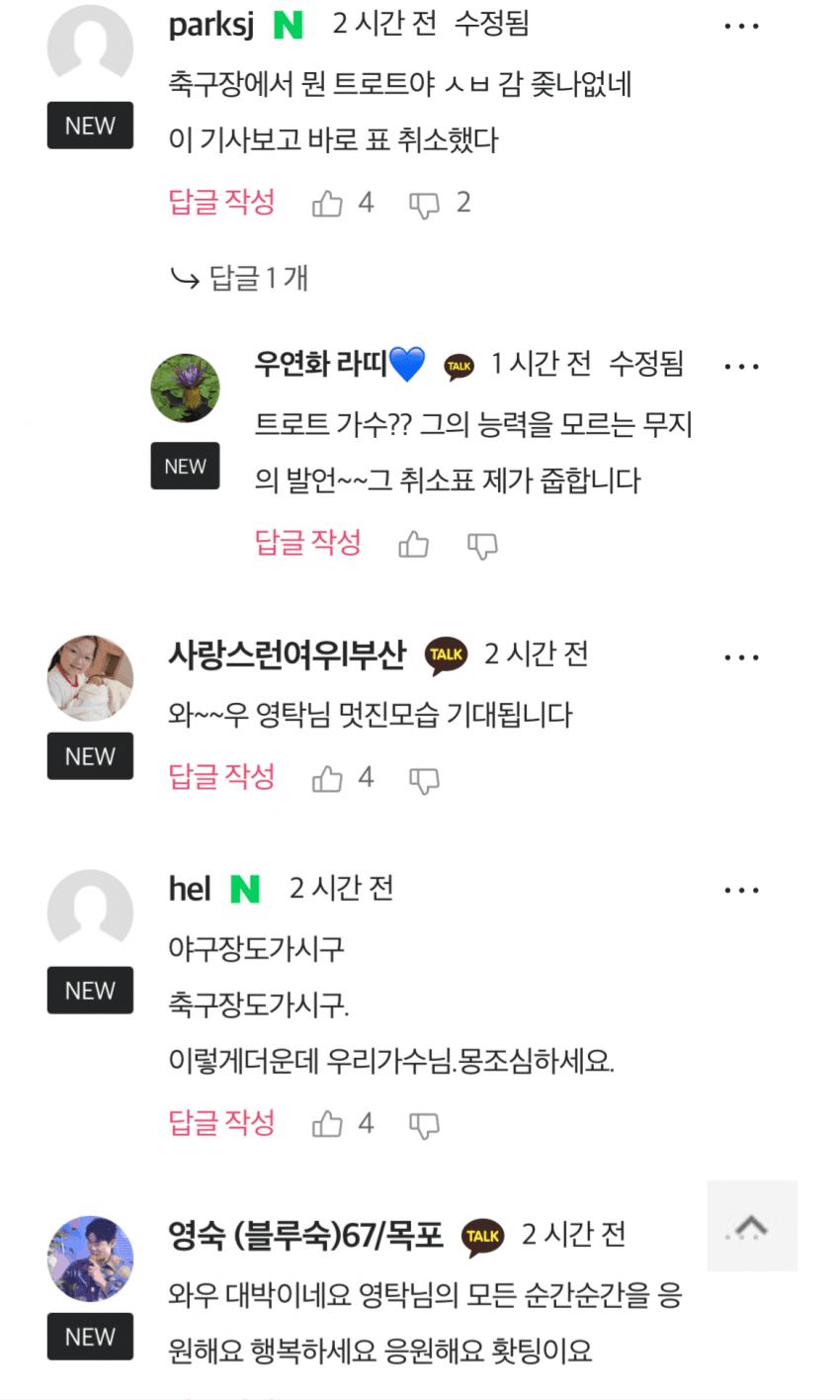Tap the scroll-to-top arrow button
This screenshot has width=840, height=1400.
tap(752, 1226)
